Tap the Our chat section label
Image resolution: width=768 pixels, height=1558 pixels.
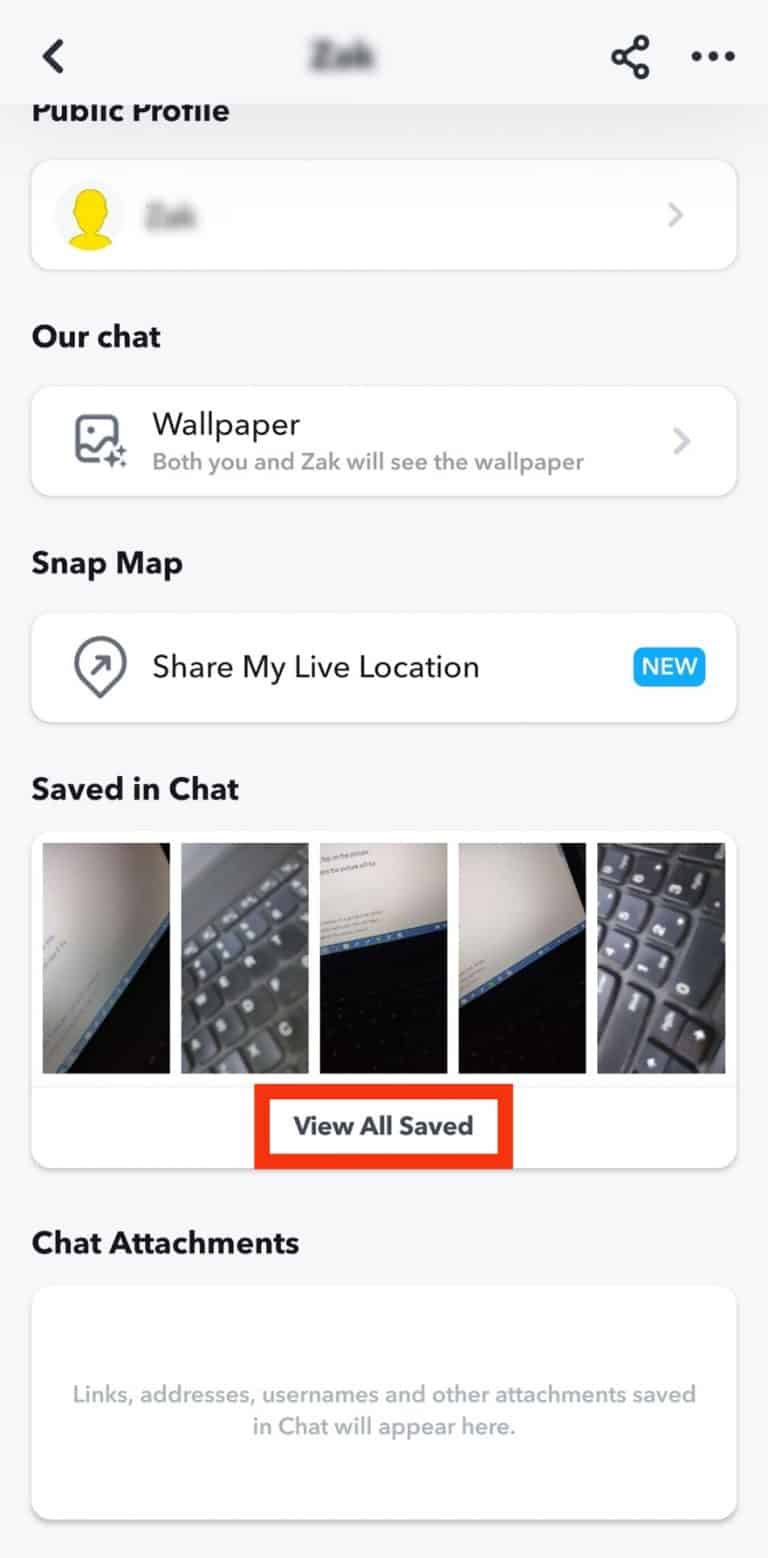tap(96, 337)
